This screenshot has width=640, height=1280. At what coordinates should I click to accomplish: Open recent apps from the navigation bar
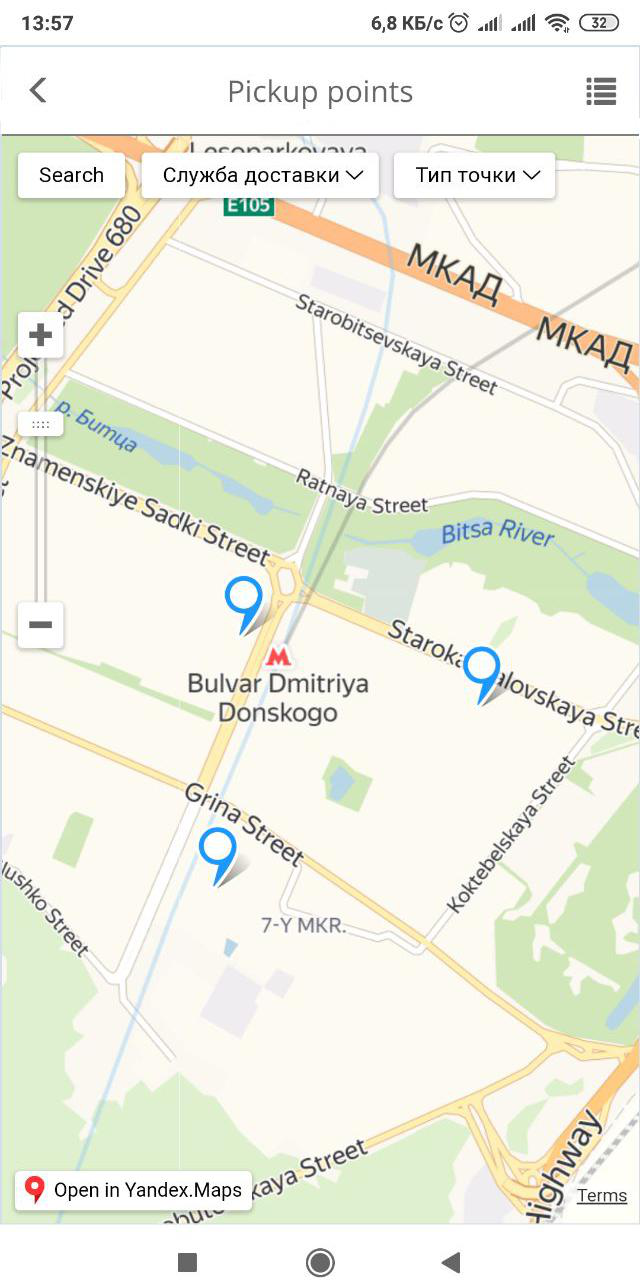tap(187, 1262)
